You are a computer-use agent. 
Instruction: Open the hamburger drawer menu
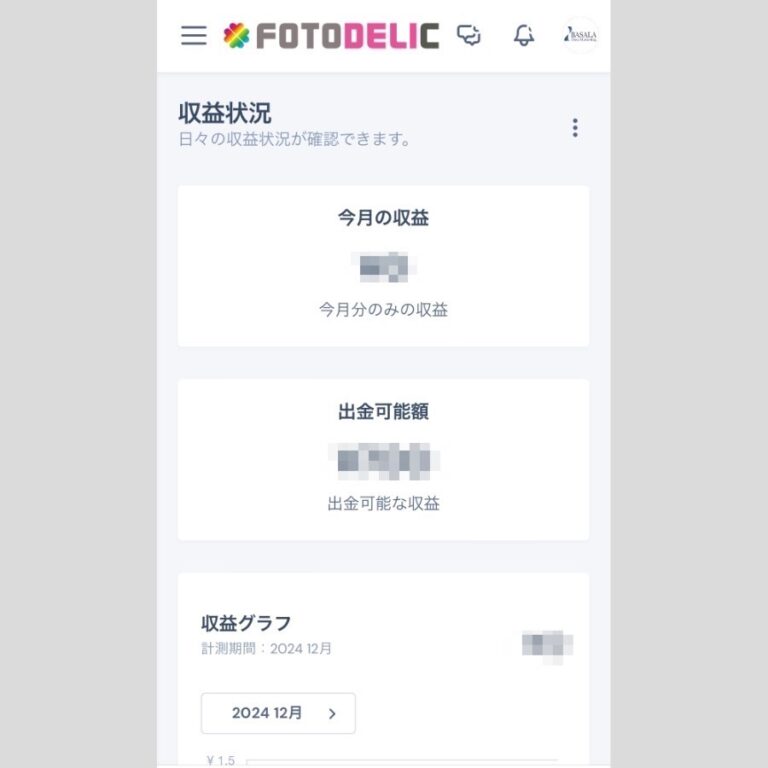194,36
